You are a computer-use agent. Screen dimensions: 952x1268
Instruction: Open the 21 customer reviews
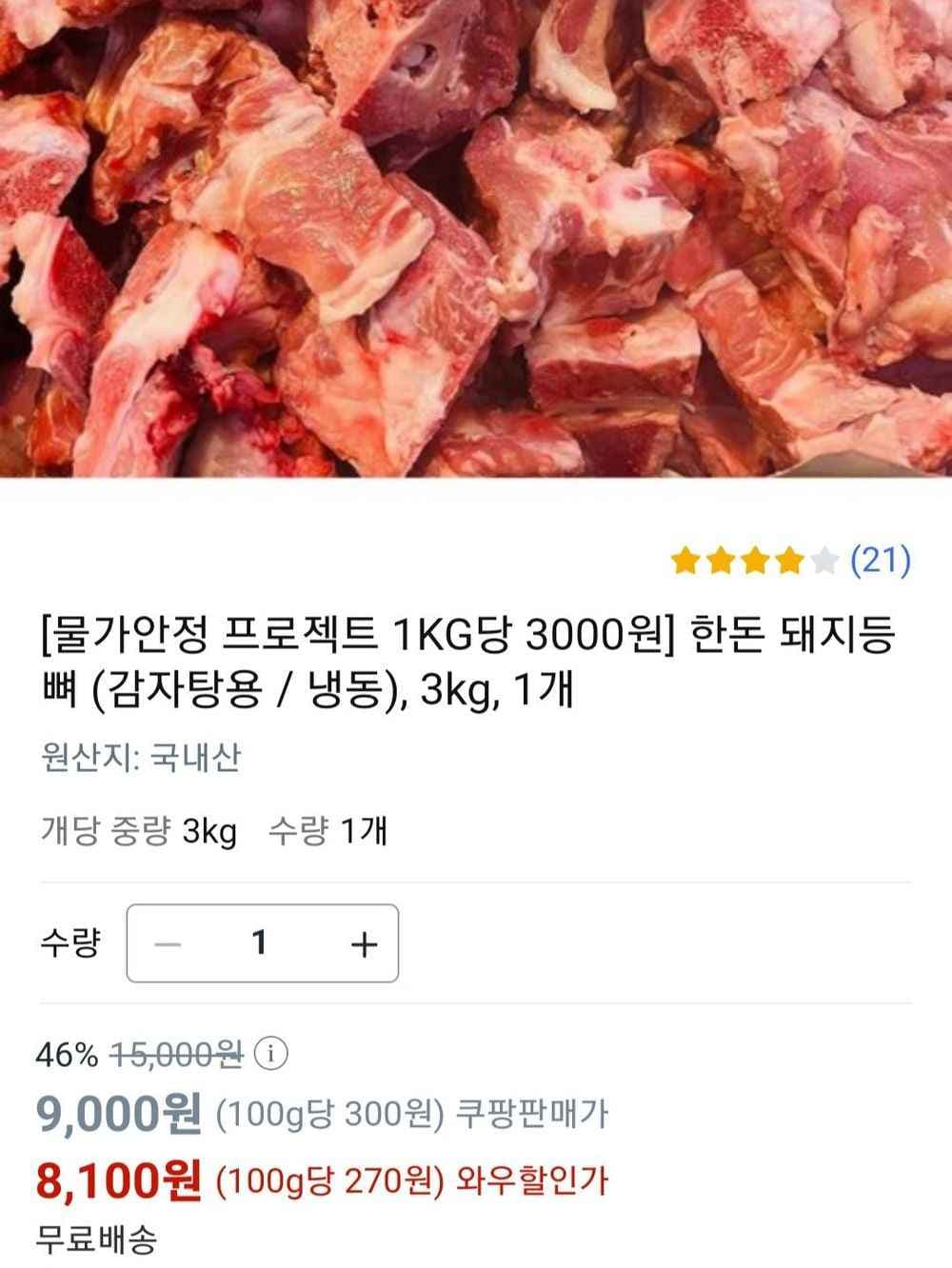click(x=880, y=560)
